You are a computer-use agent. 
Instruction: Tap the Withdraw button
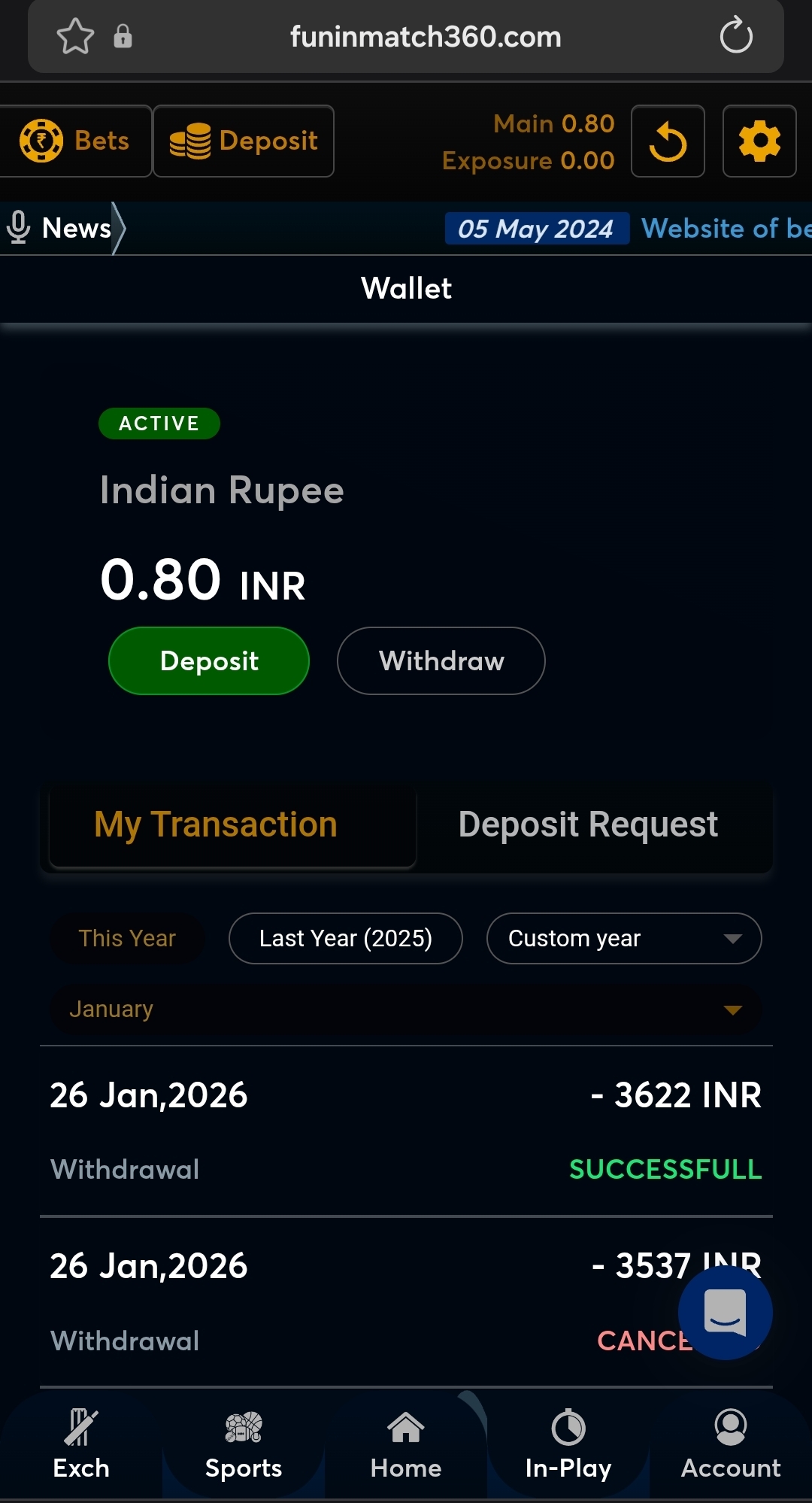click(441, 660)
